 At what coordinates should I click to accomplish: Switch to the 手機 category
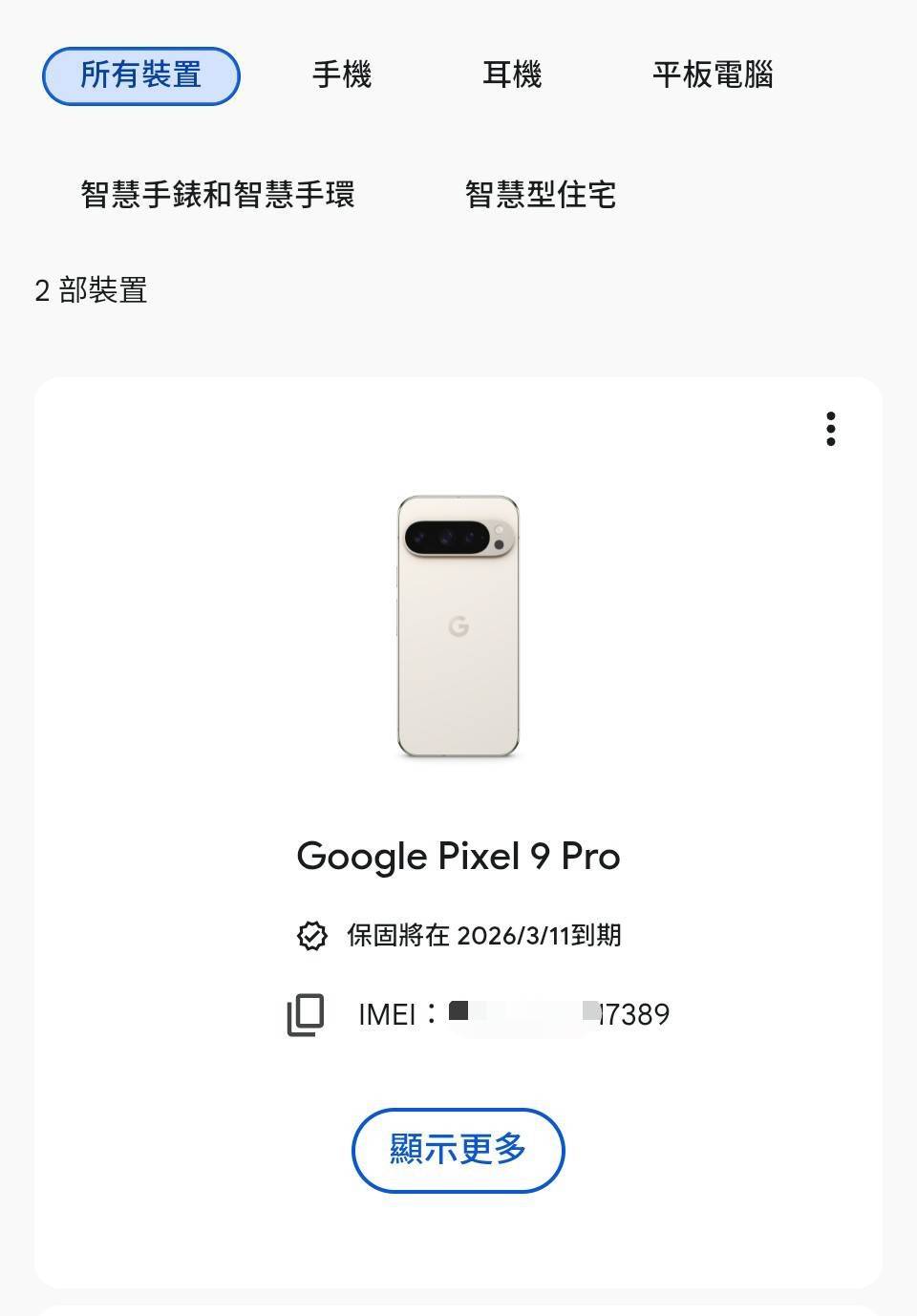click(341, 75)
